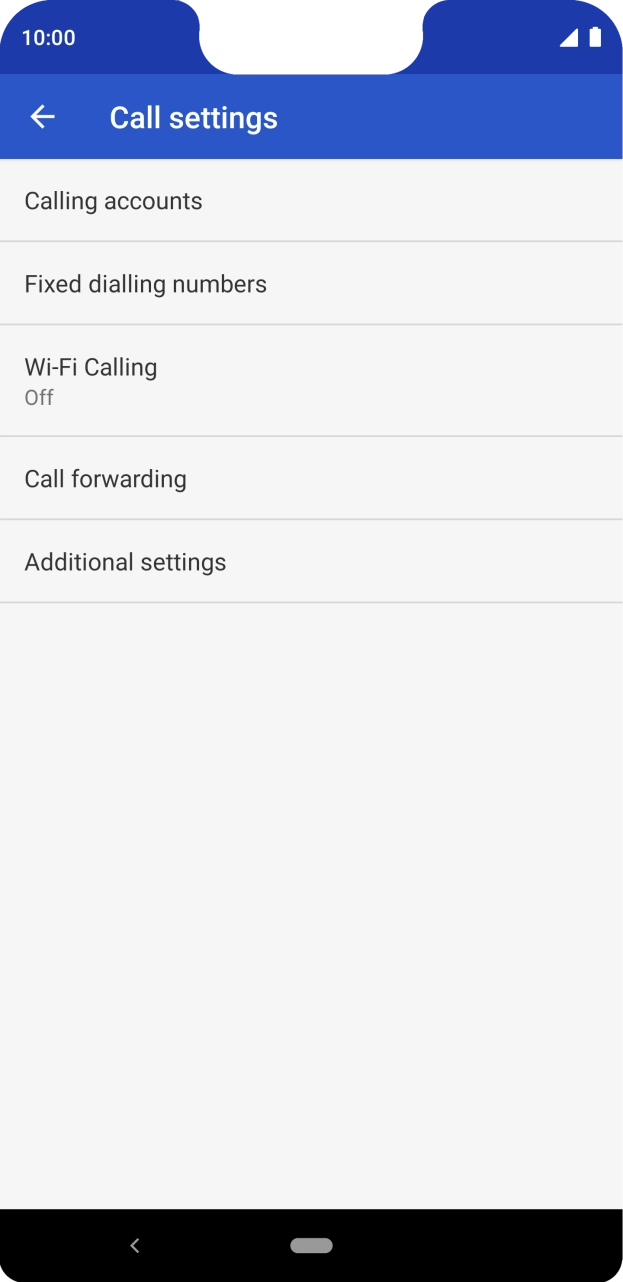Tap the system back button
Viewport: 623px width, 1282px height.
[135, 1245]
